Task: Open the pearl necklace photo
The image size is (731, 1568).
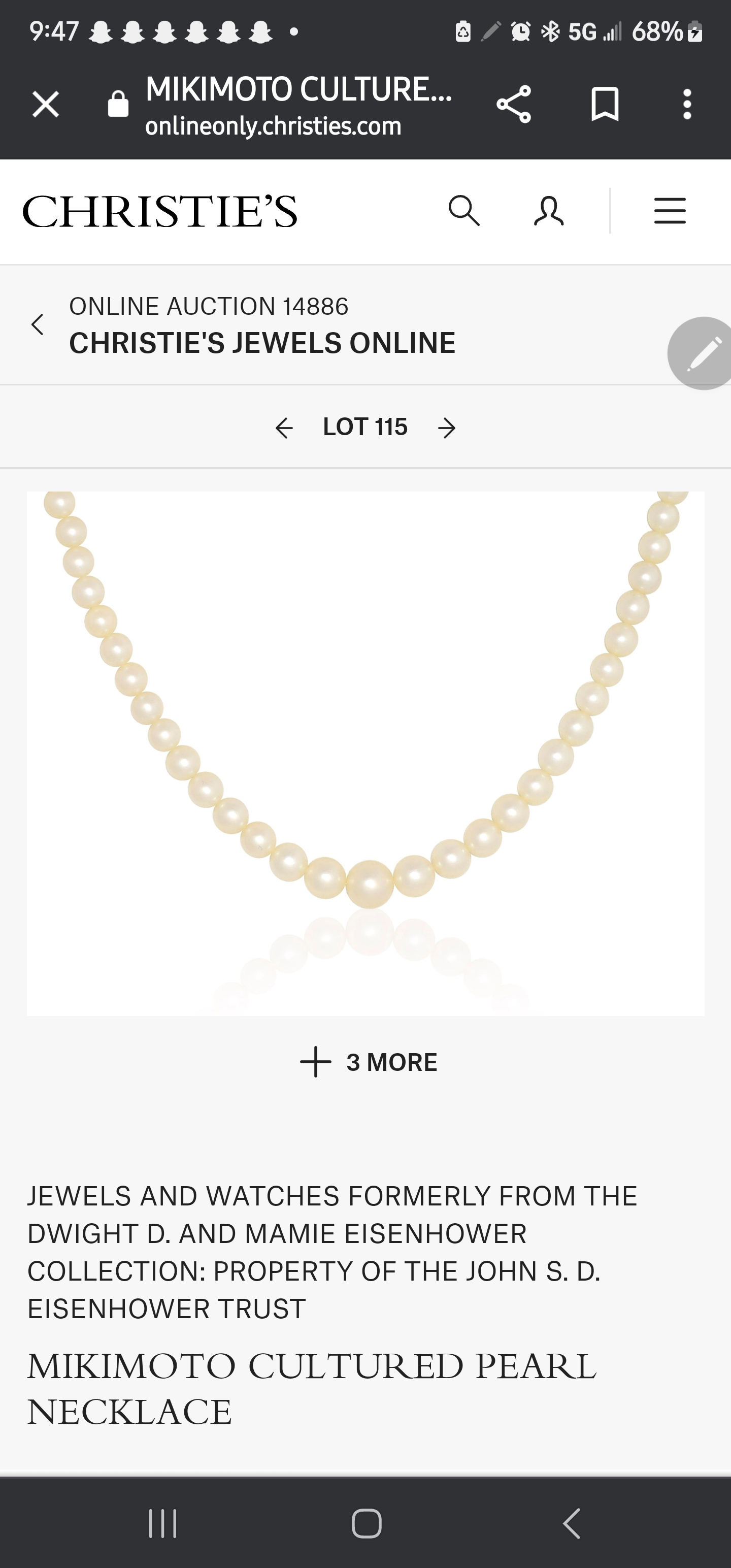Action: (x=365, y=753)
